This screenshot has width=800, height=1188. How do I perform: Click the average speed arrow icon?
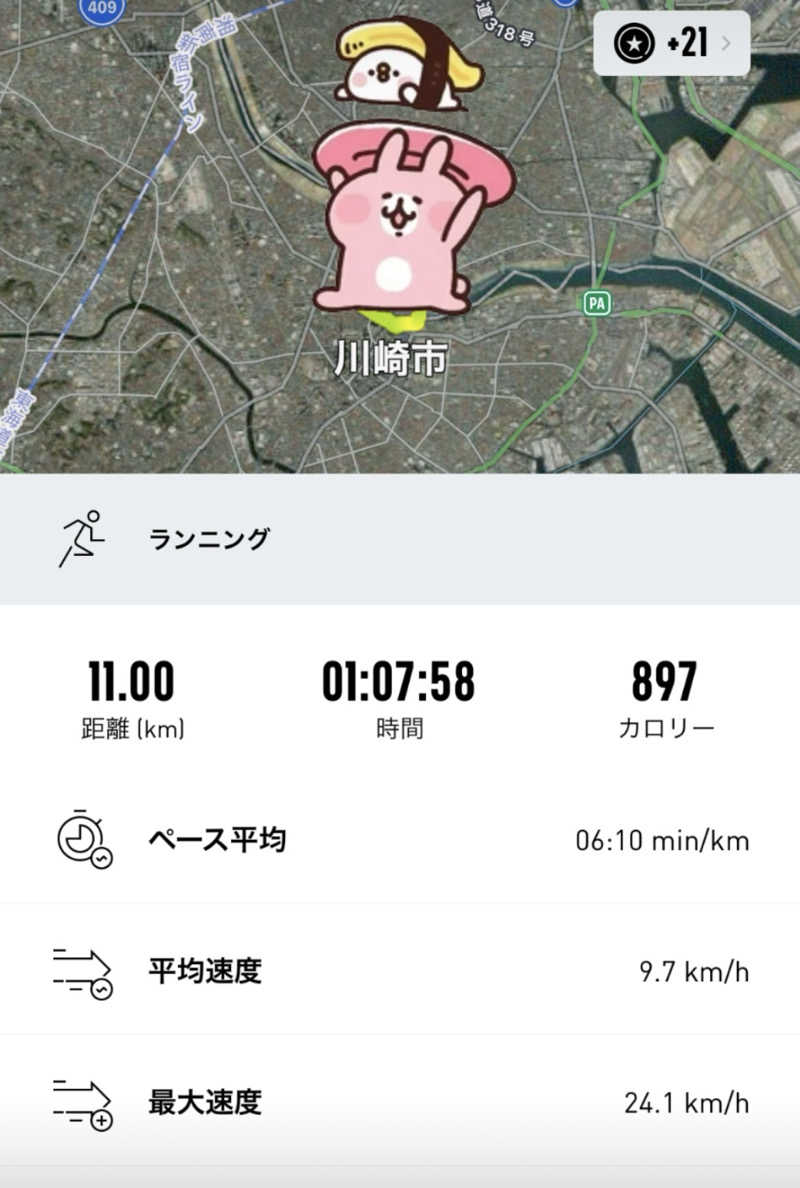pyautogui.click(x=83, y=972)
